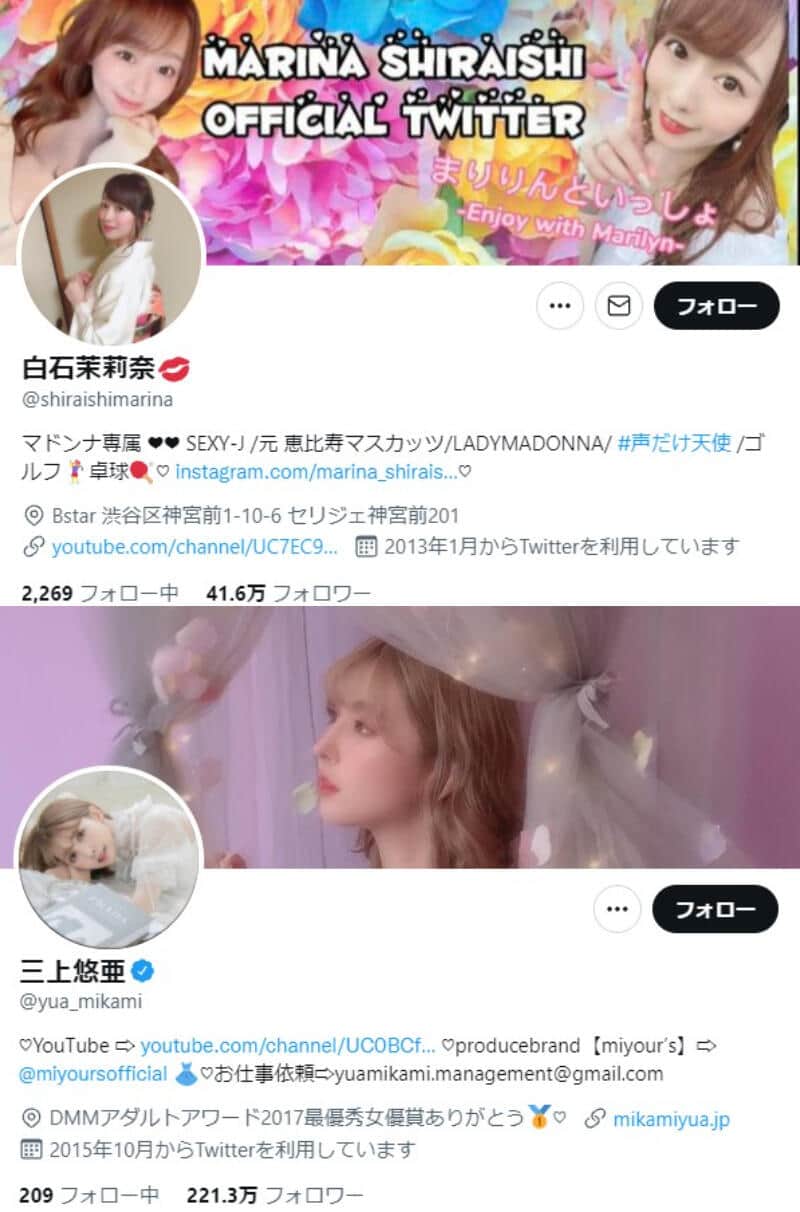
Task: Open the @miyoursofficial mention
Action: (93, 1074)
